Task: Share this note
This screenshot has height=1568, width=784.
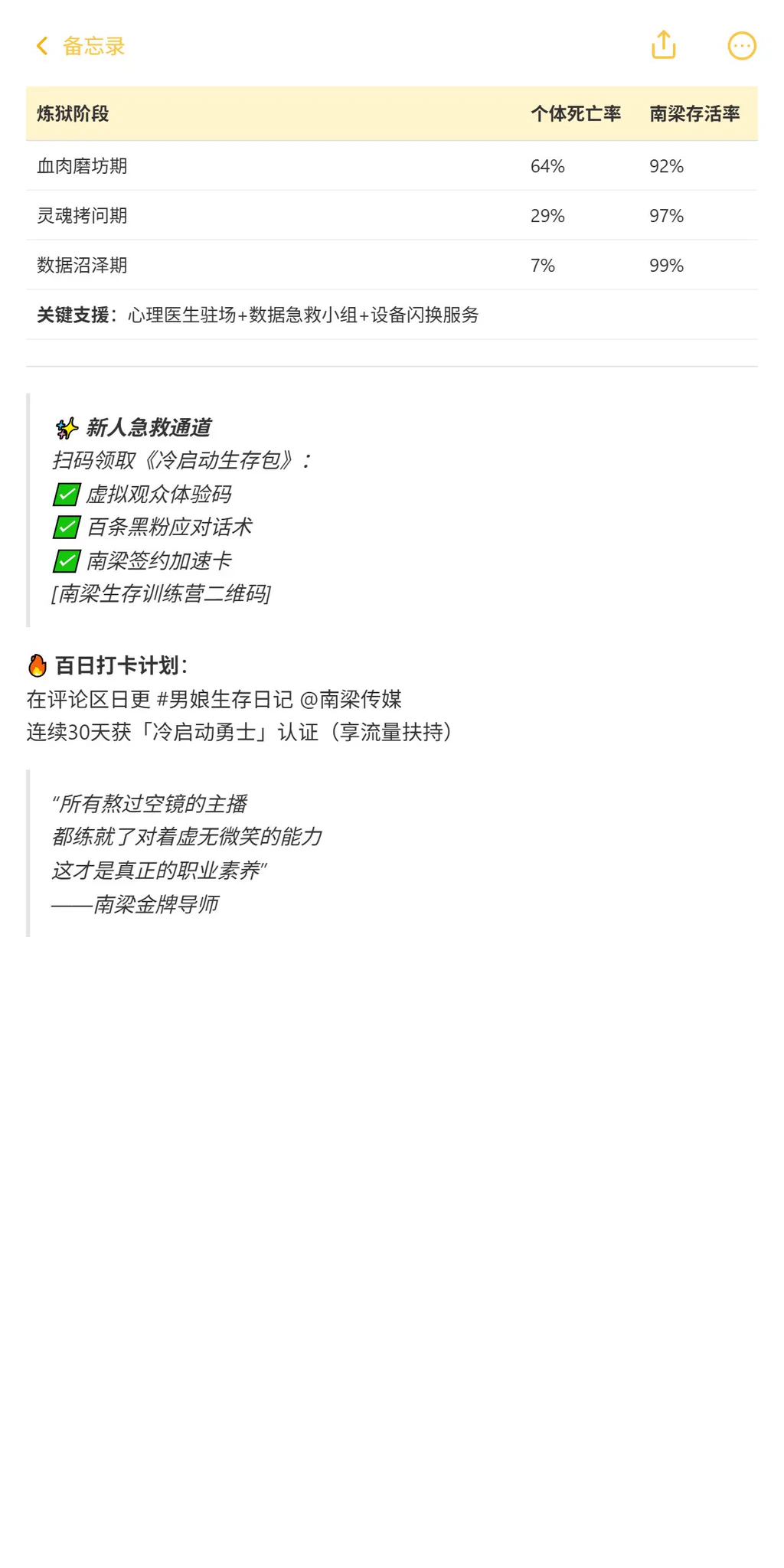Action: 663,45
